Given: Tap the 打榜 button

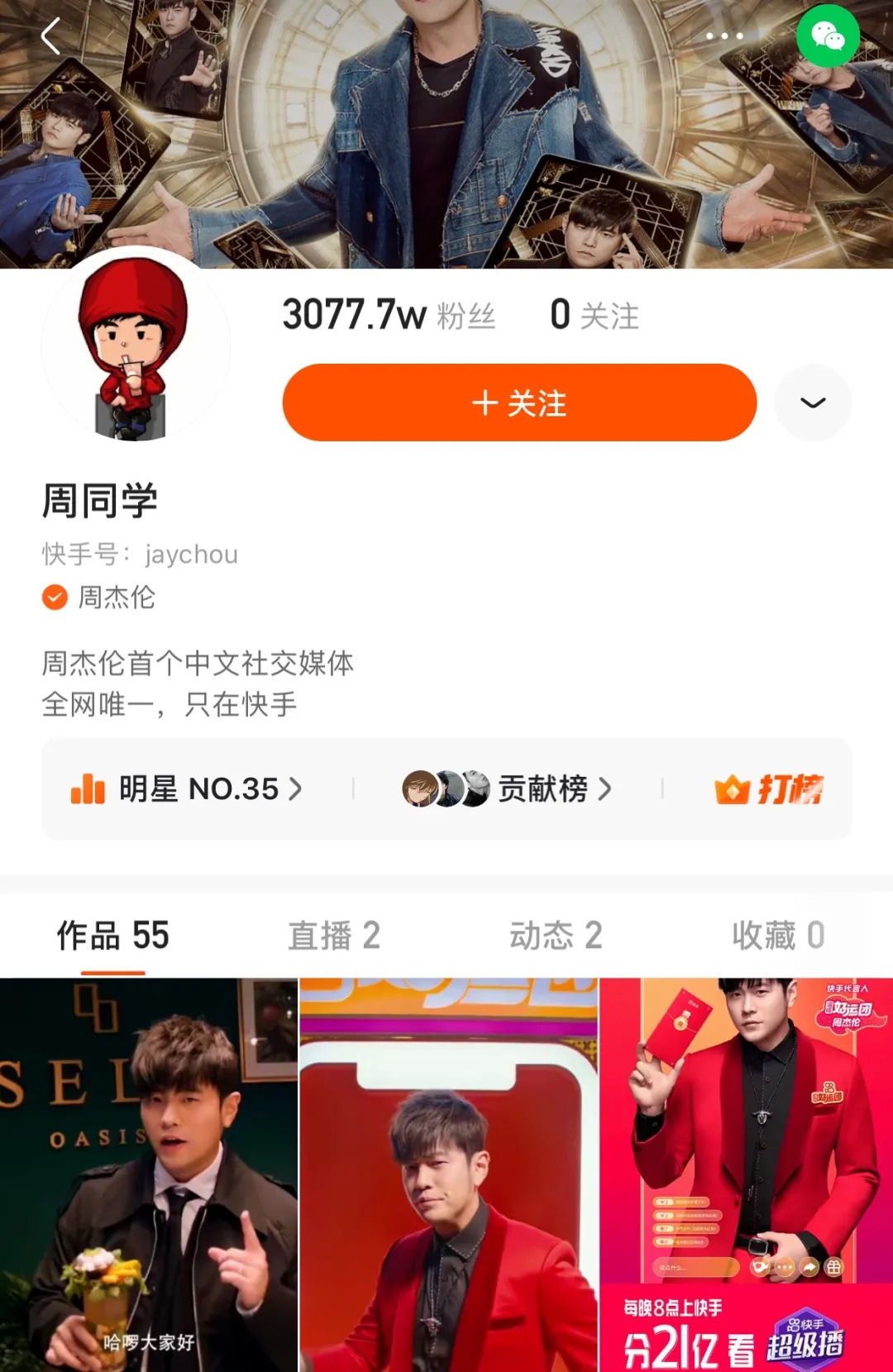Looking at the screenshot, I should 769,789.
